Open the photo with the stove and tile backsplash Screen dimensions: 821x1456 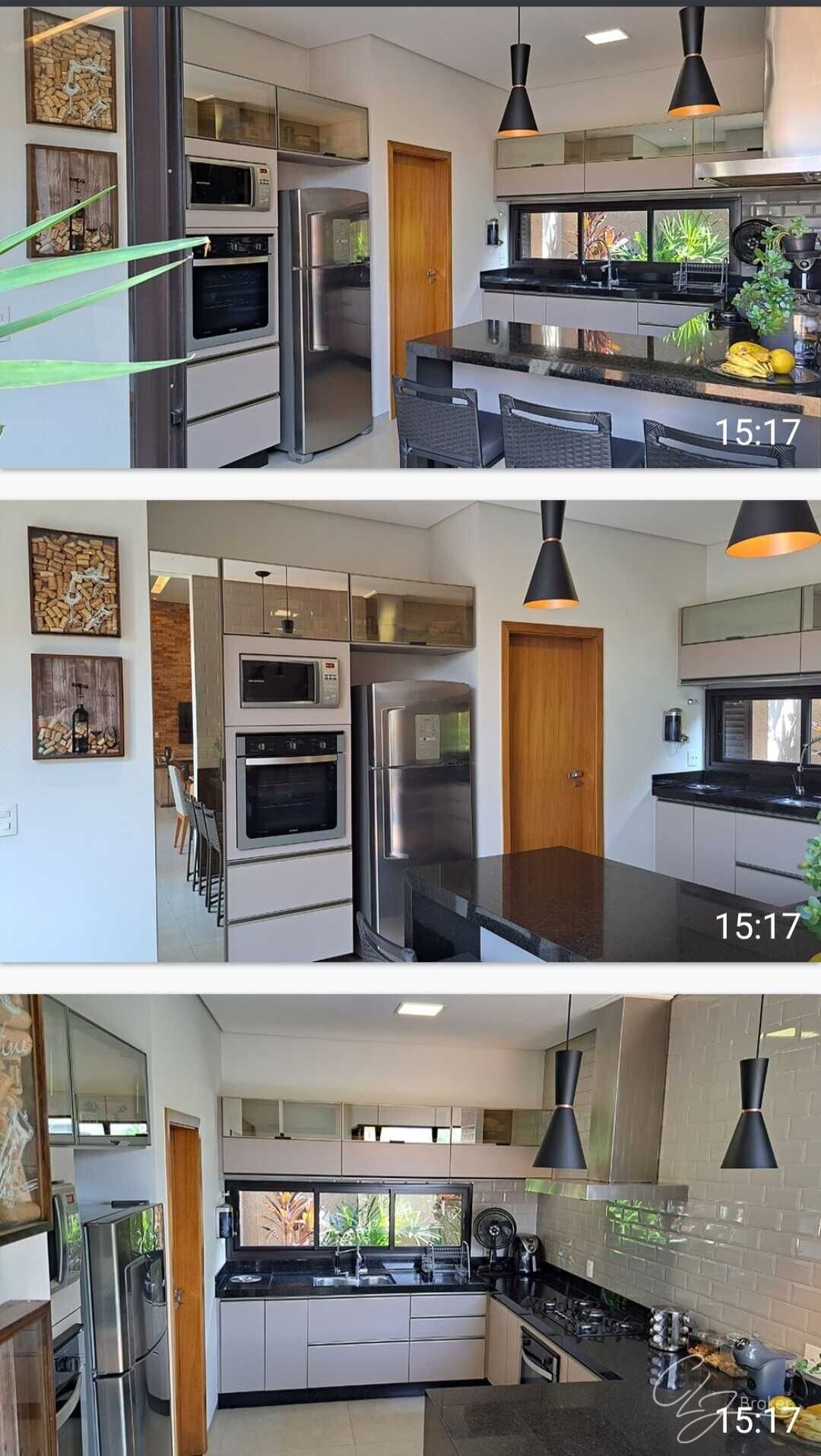click(x=410, y=1223)
